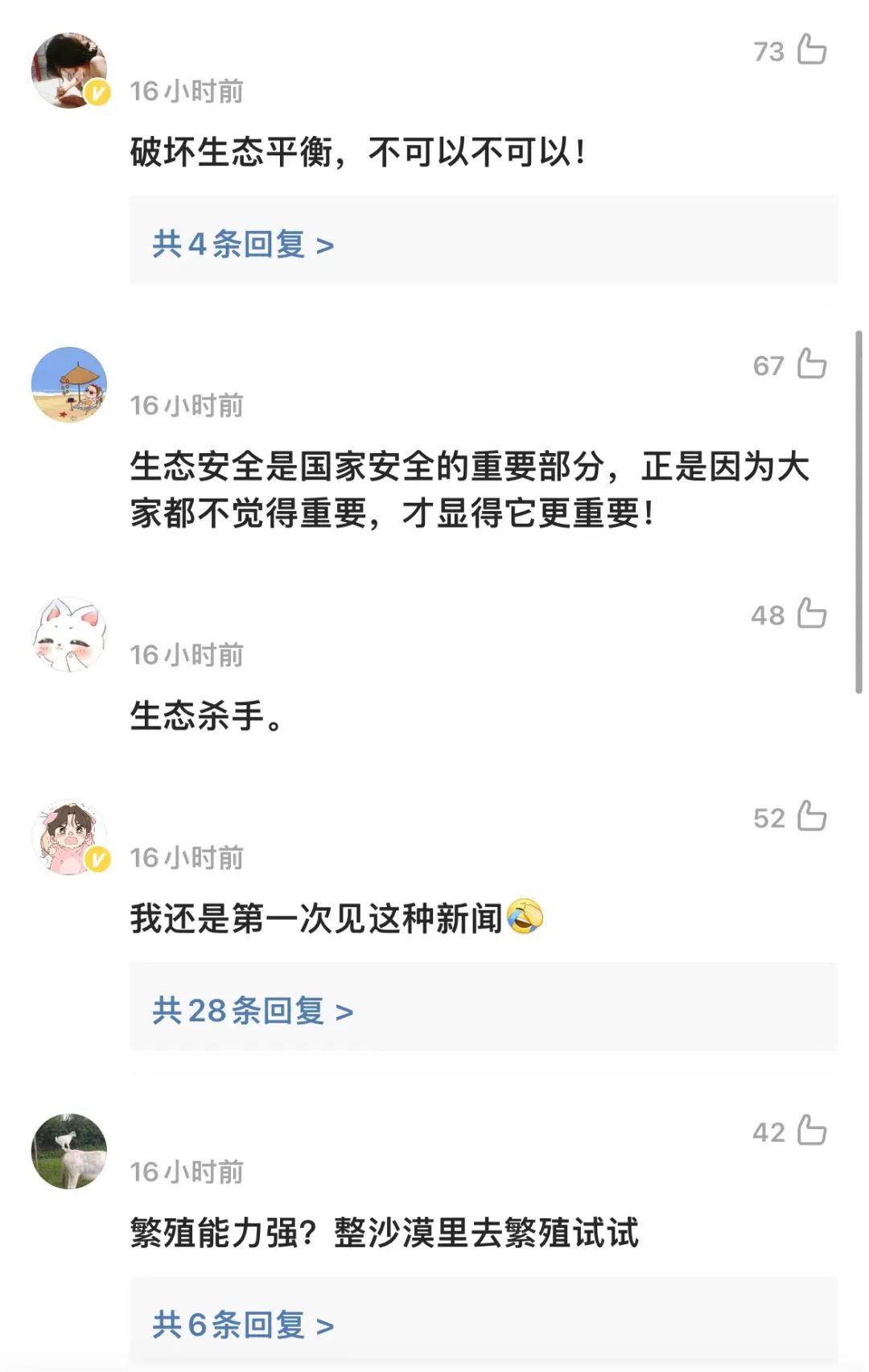Like the comment "我还是第一次见这种新闻"
Screen dimensions: 869x1372
(x=811, y=817)
